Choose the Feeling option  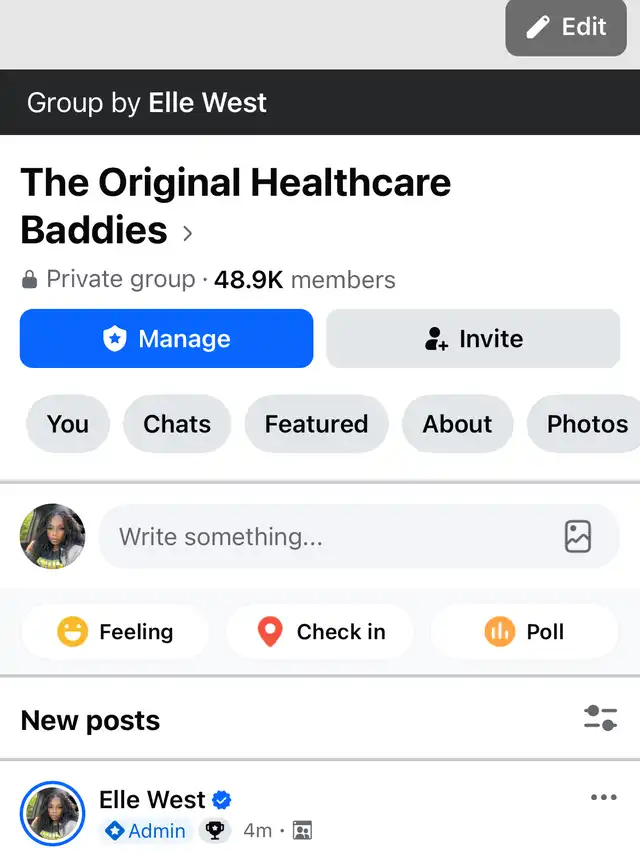pos(115,632)
